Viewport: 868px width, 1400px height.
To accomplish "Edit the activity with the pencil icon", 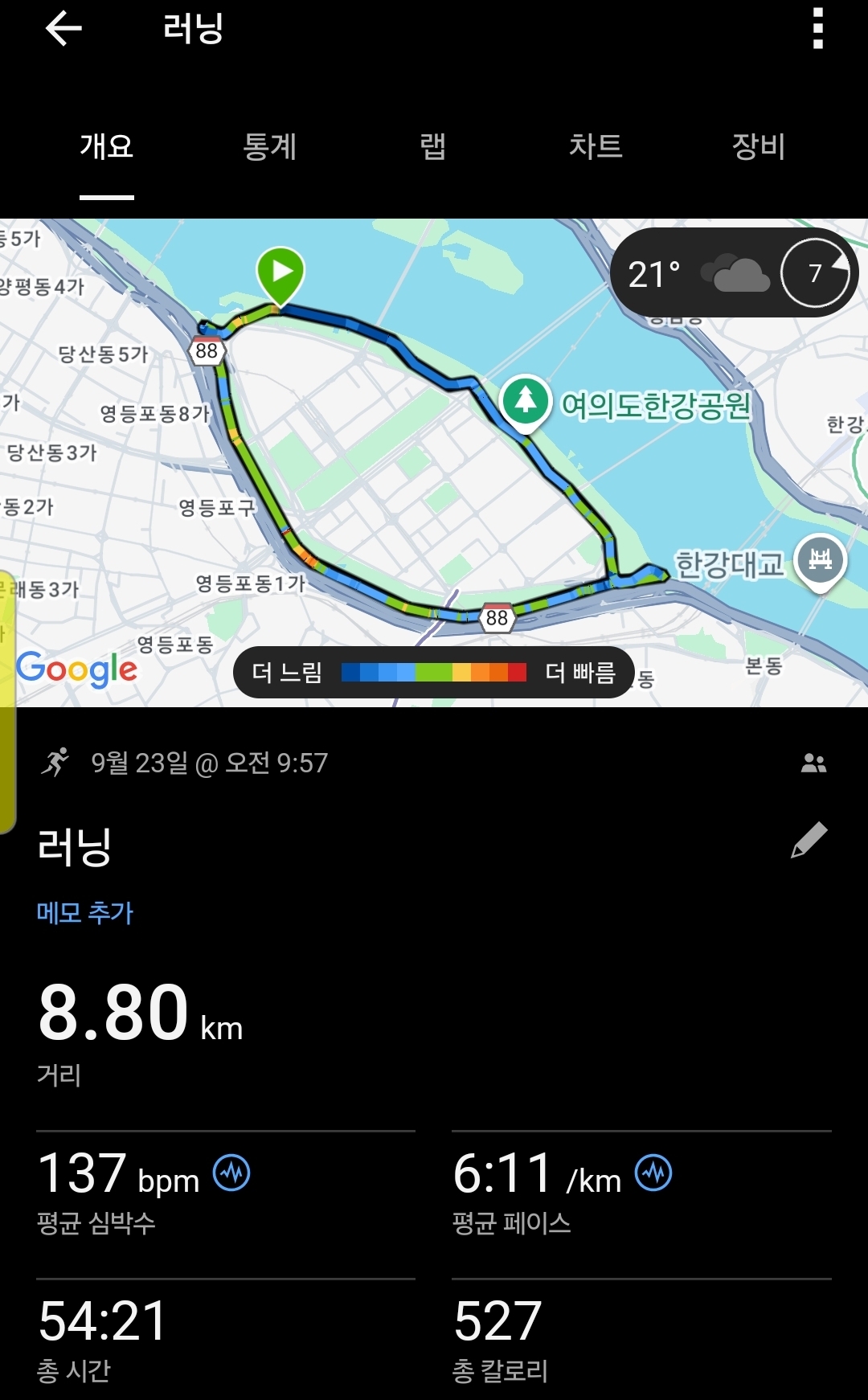I will [809, 840].
